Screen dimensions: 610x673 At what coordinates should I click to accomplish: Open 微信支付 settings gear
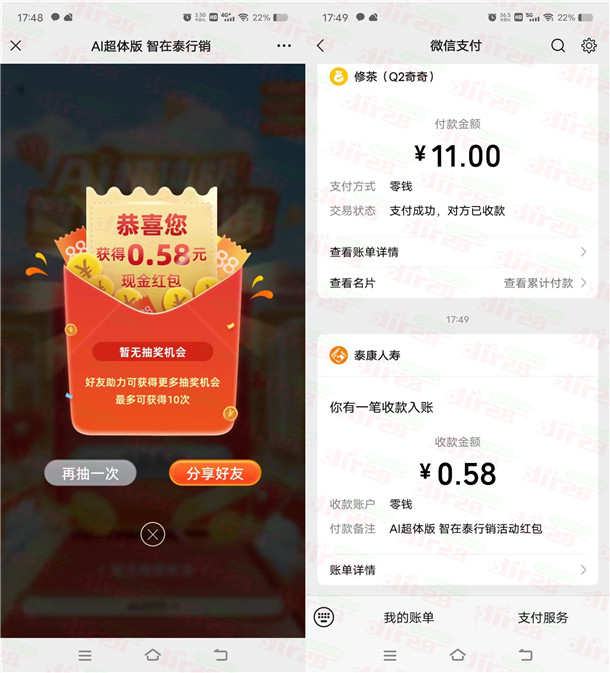pos(588,46)
